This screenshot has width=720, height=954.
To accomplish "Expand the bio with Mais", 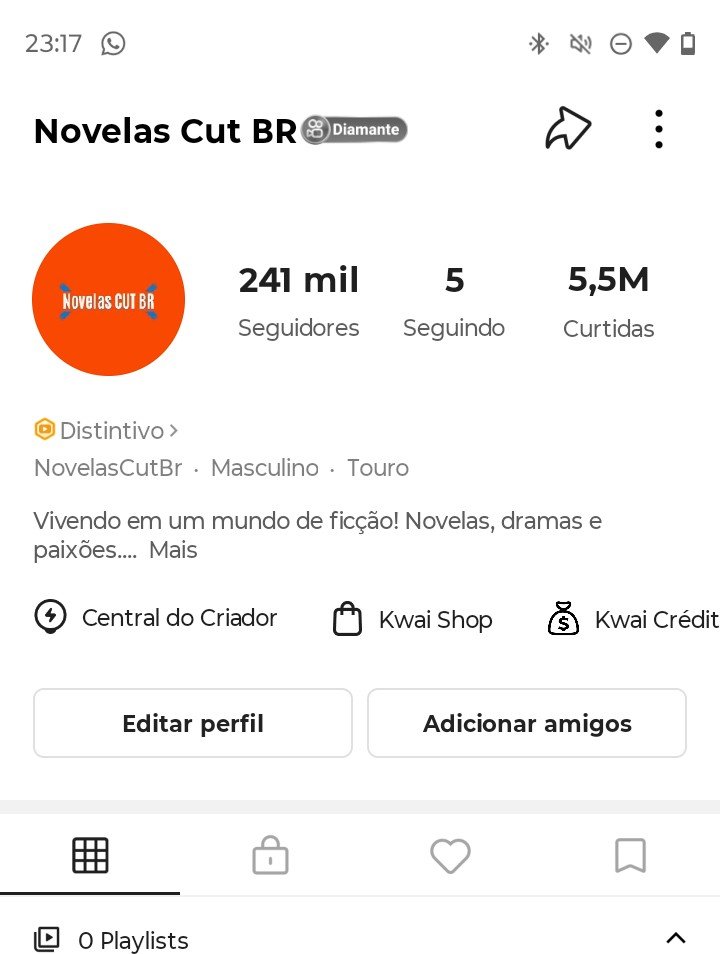I will click(x=173, y=550).
